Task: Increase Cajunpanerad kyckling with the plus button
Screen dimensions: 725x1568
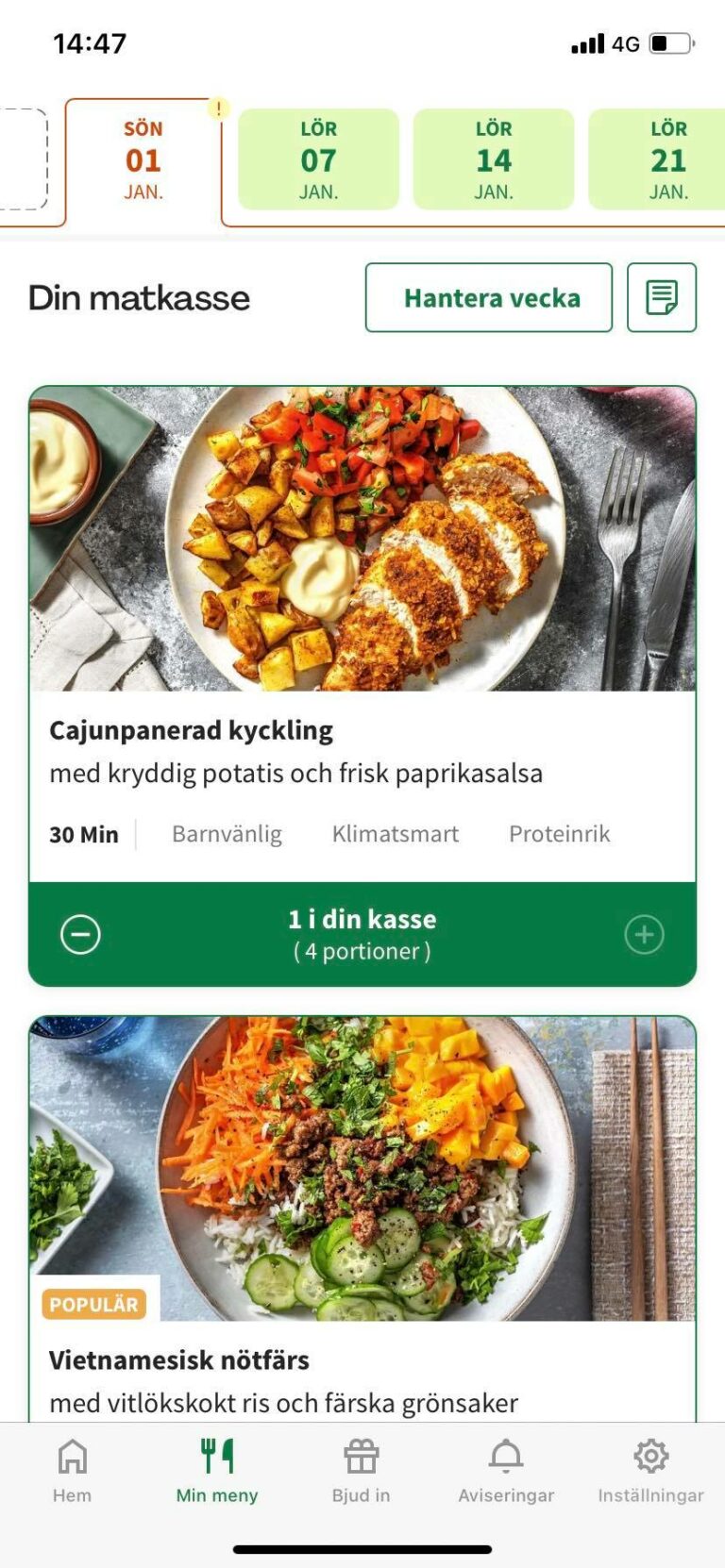Action: tap(644, 934)
